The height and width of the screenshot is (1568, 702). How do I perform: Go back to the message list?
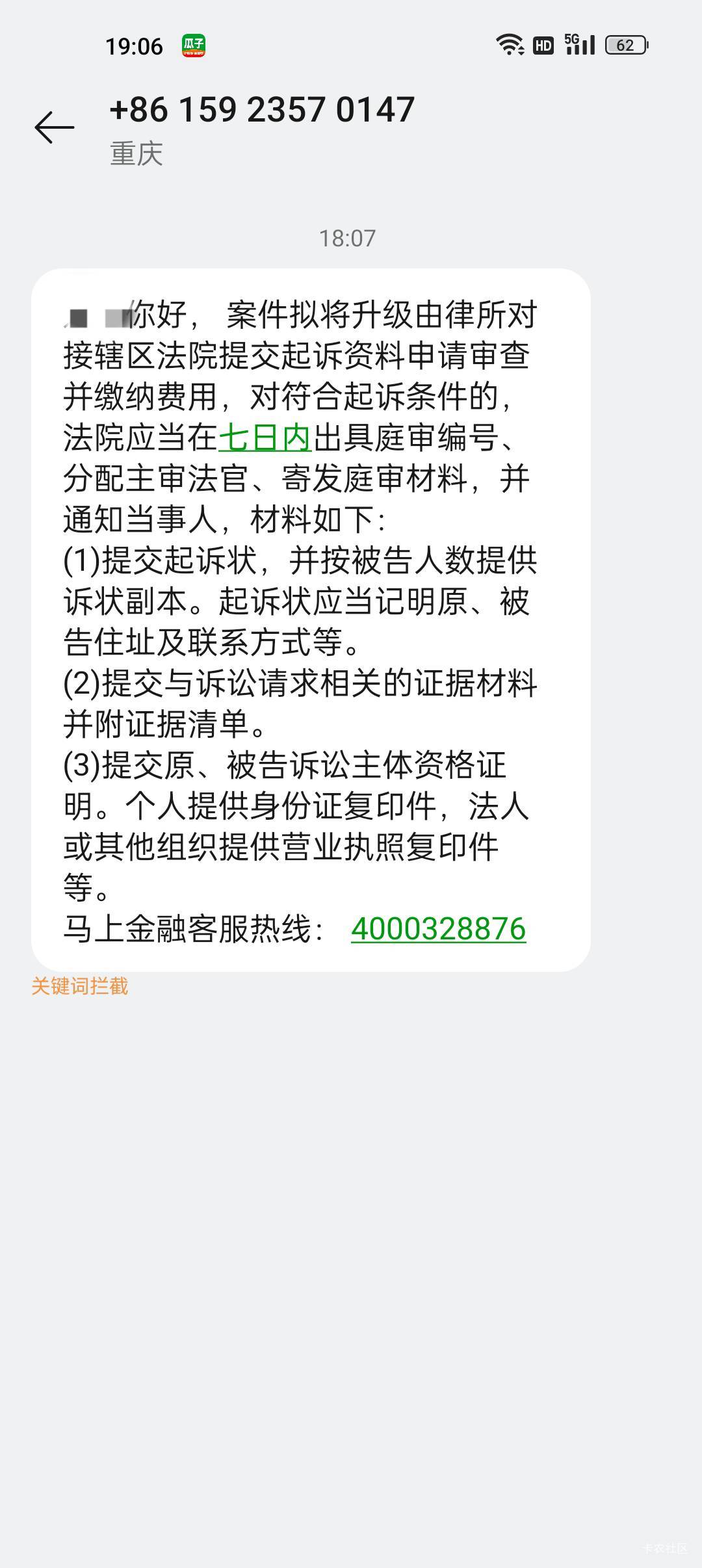55,127
